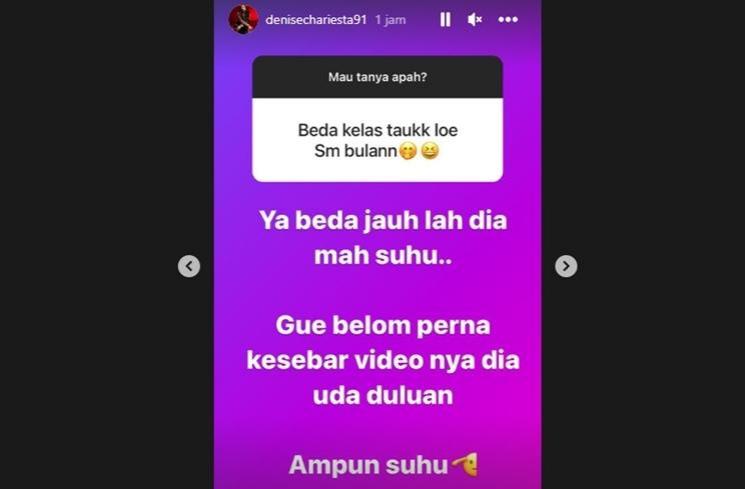Unmute the story sound
The width and height of the screenshot is (745, 489).
pyautogui.click(x=475, y=20)
